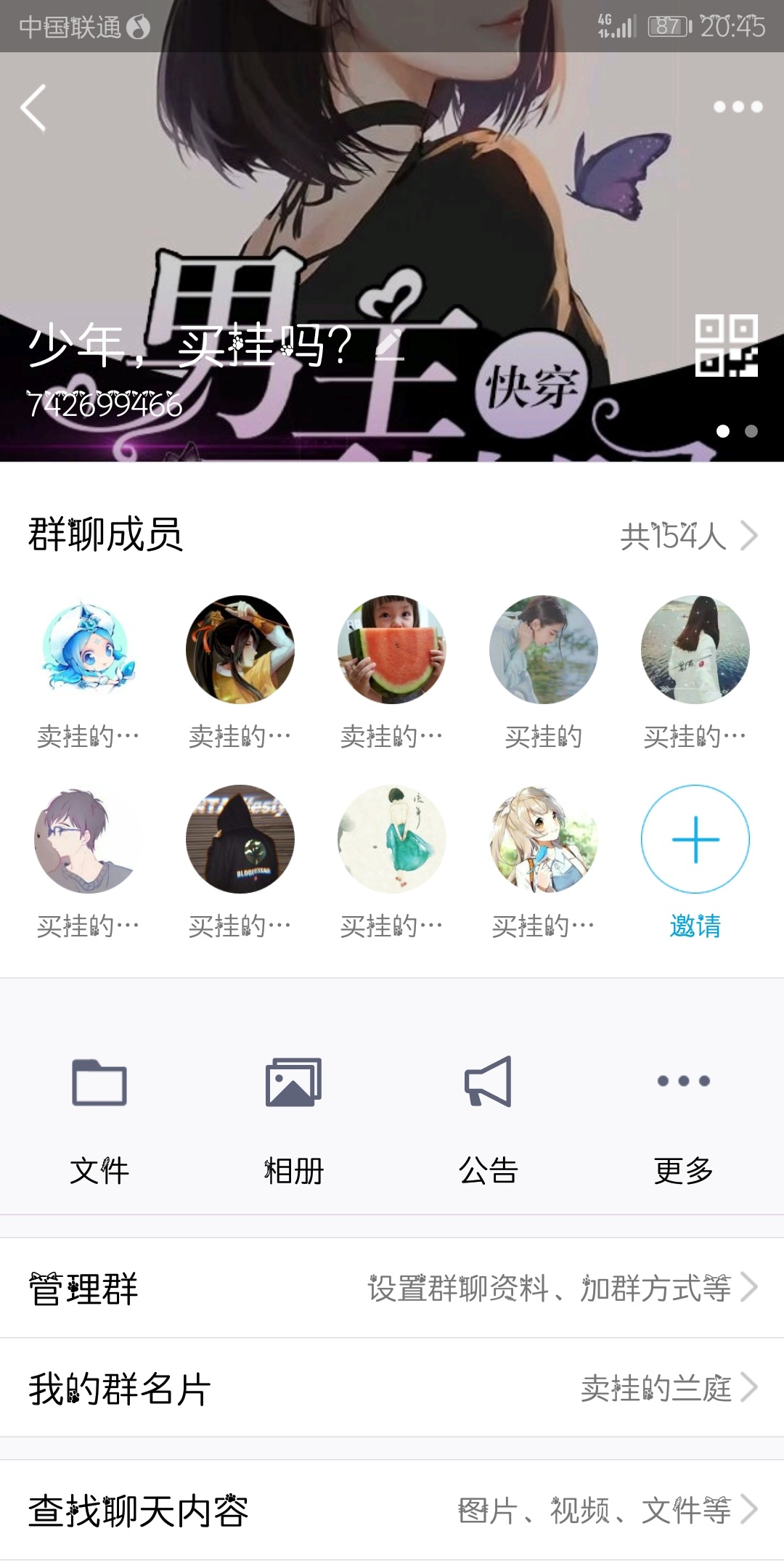View all 154 group members
Image resolution: width=784 pixels, height=1568 pixels.
click(688, 536)
